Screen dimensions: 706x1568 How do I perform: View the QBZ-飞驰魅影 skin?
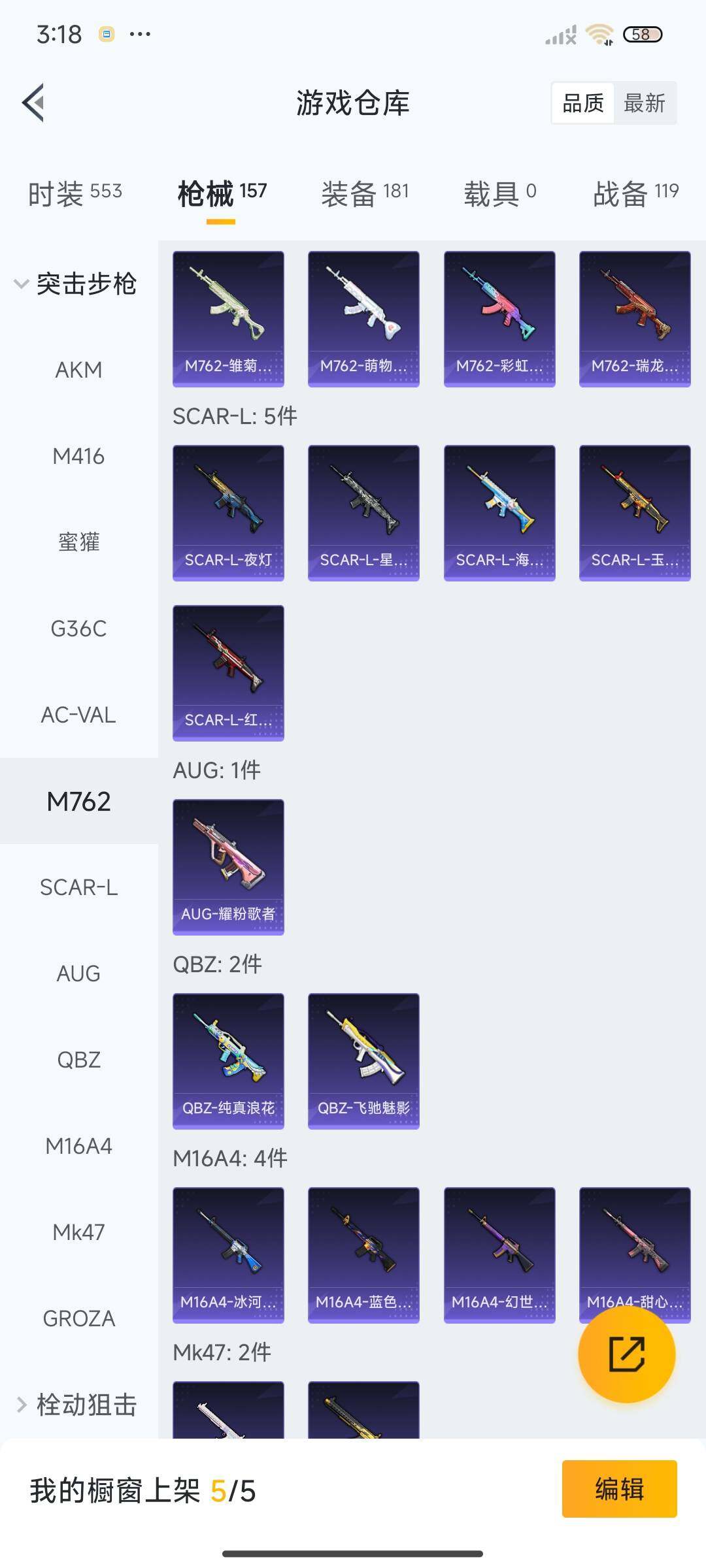(x=363, y=1060)
